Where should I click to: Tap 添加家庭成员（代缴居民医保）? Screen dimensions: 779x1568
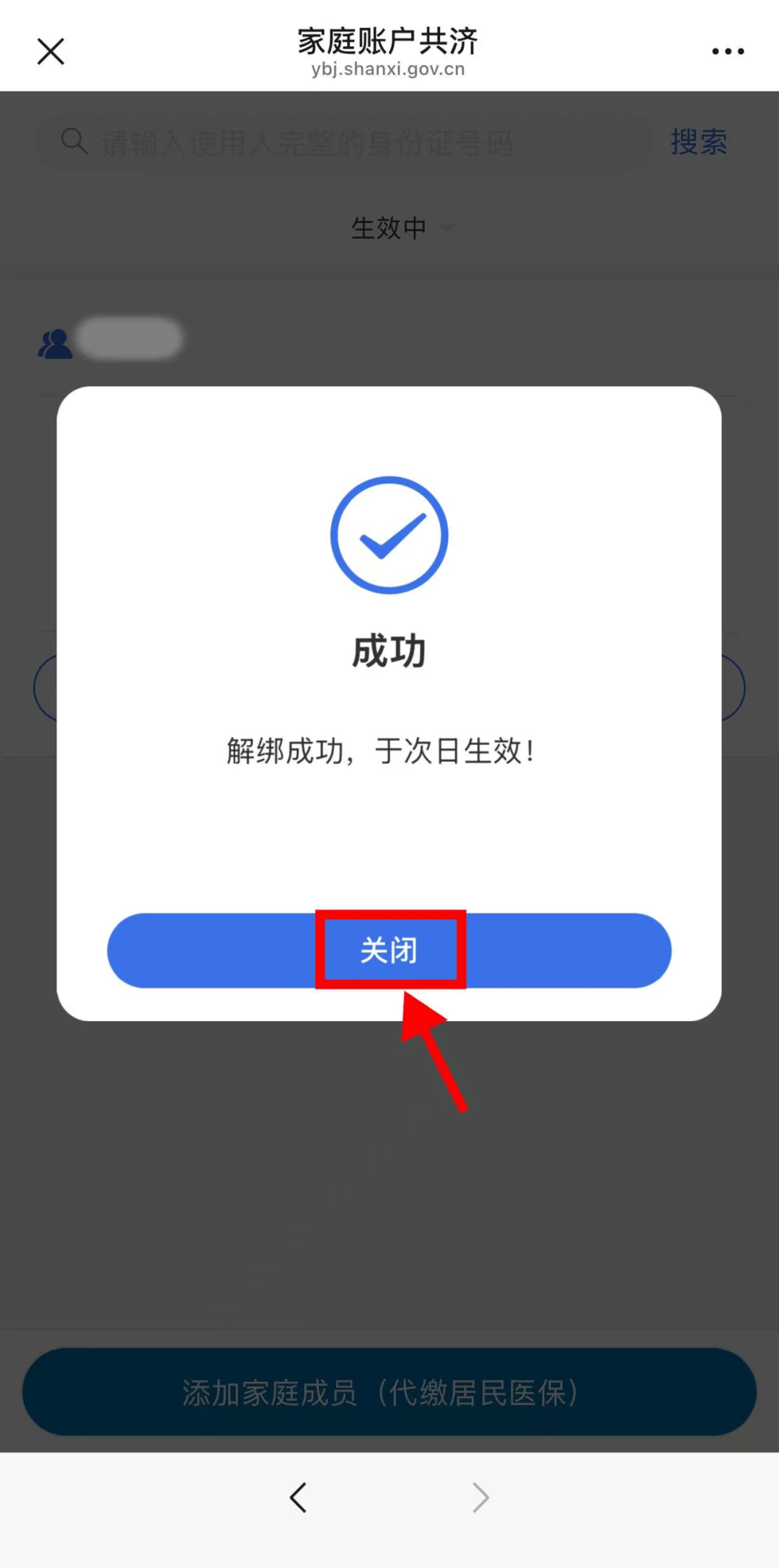(389, 1392)
